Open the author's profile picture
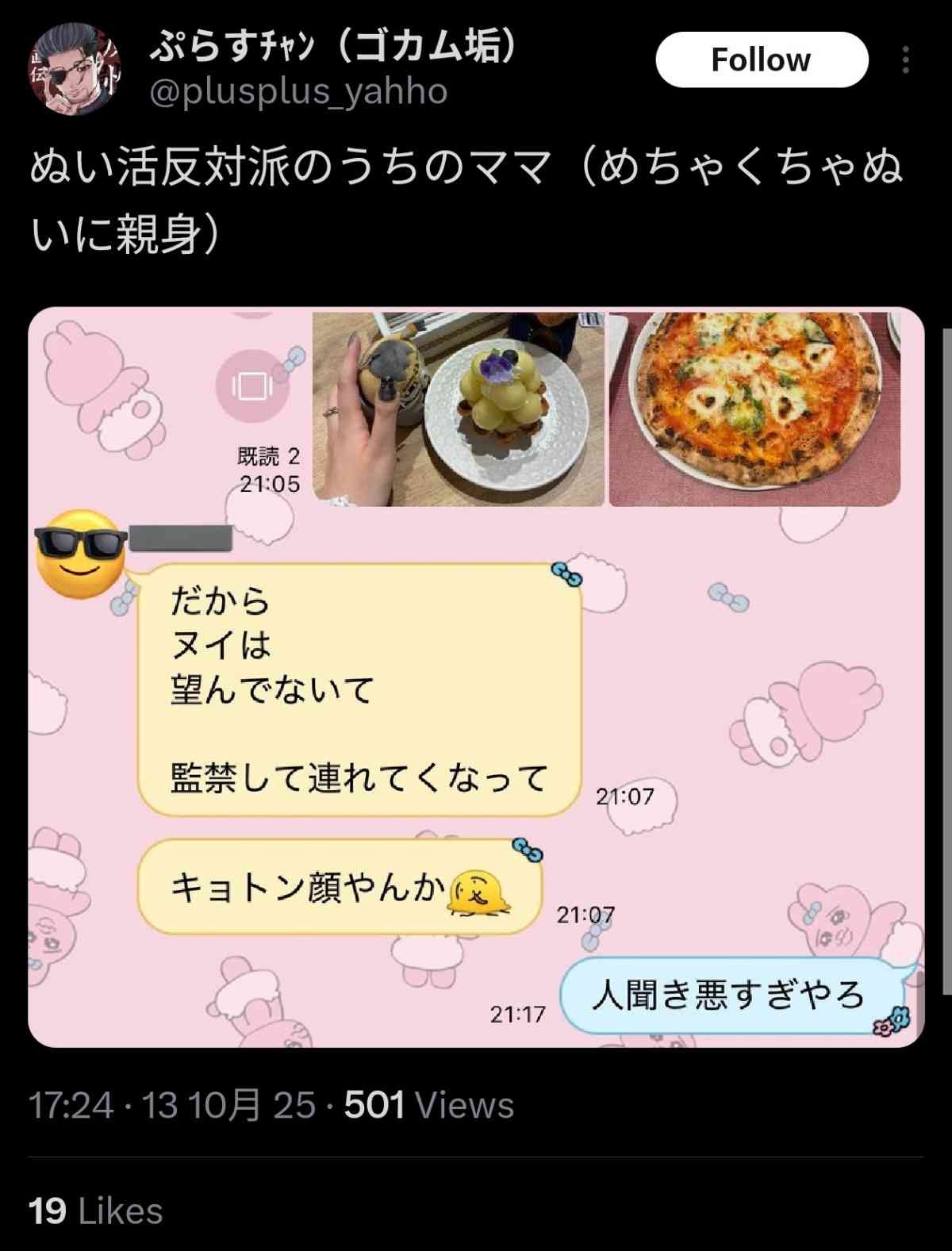The width and height of the screenshot is (952, 1251). pos(75,69)
